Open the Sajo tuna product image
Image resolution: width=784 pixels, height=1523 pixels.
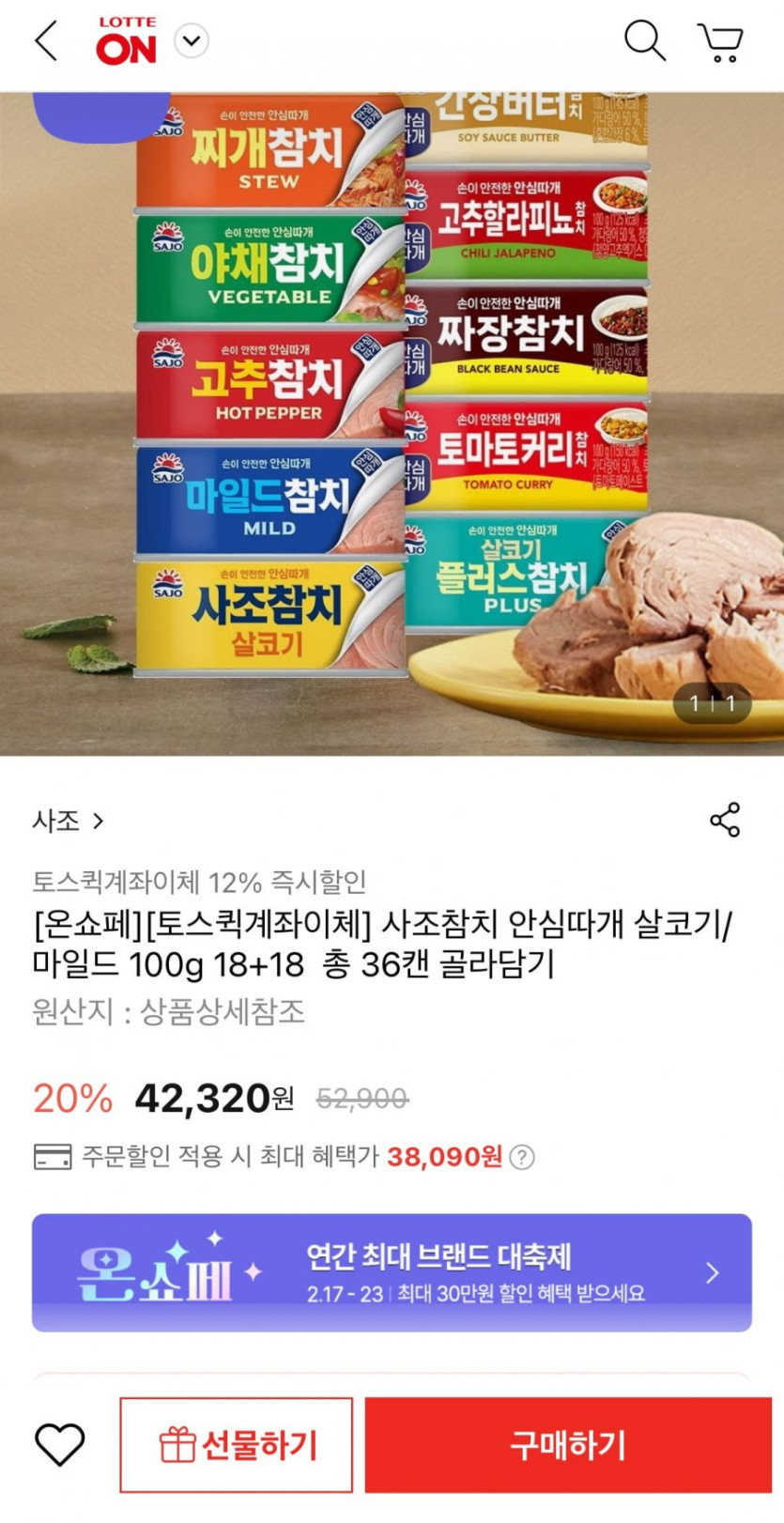click(x=392, y=423)
